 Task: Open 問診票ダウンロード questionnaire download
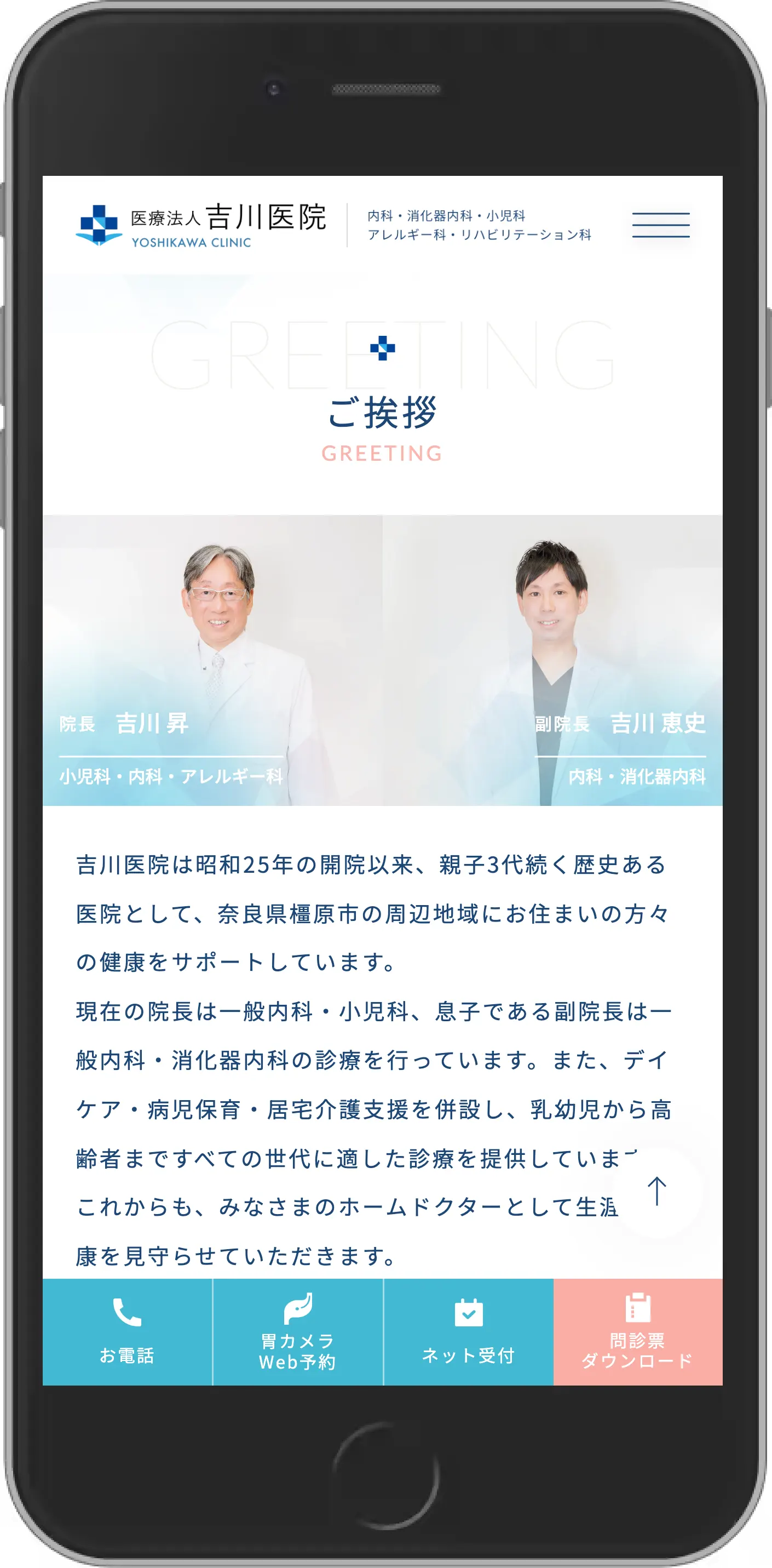(x=637, y=1331)
